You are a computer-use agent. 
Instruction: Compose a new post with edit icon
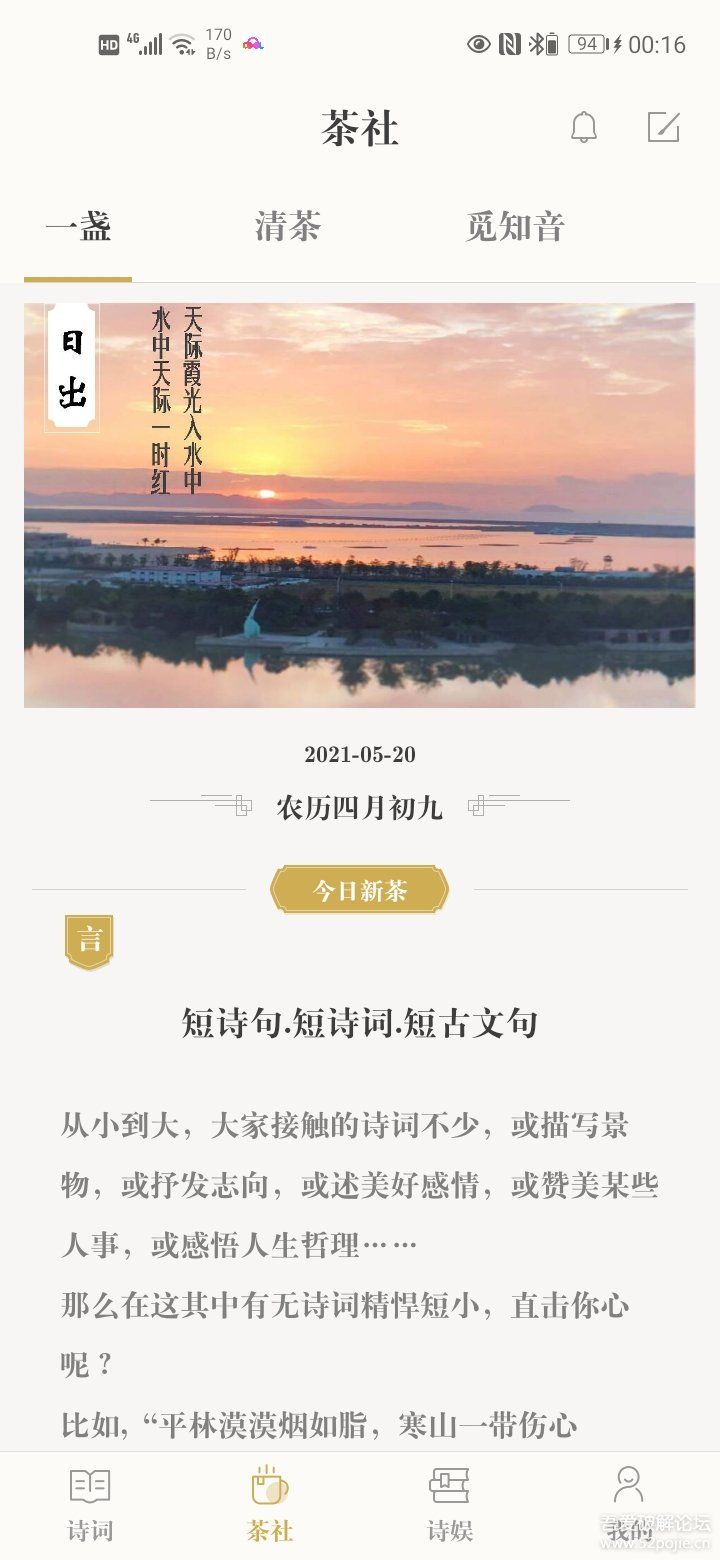pos(663,127)
